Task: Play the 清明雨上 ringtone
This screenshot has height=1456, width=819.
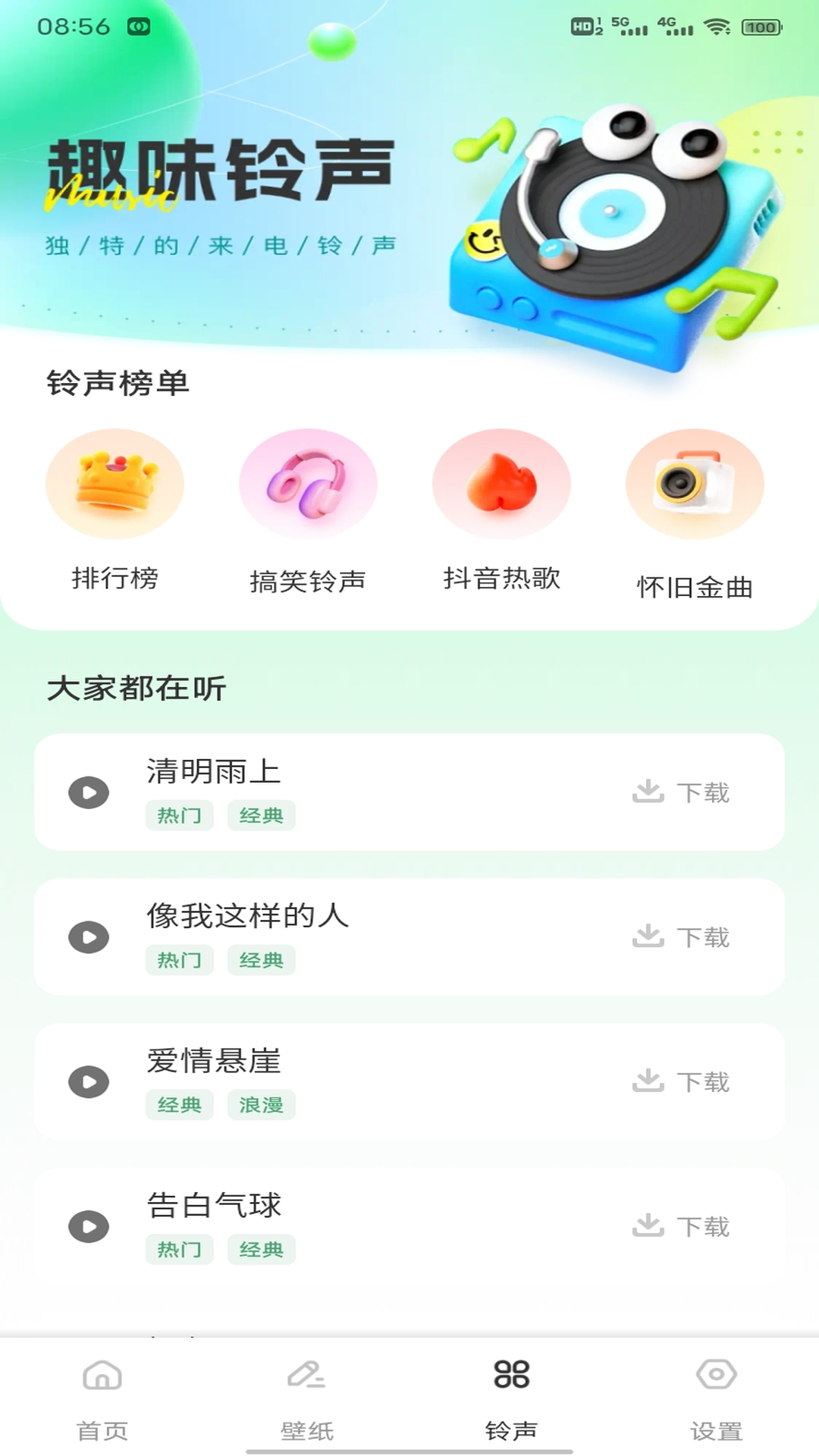Action: click(88, 792)
